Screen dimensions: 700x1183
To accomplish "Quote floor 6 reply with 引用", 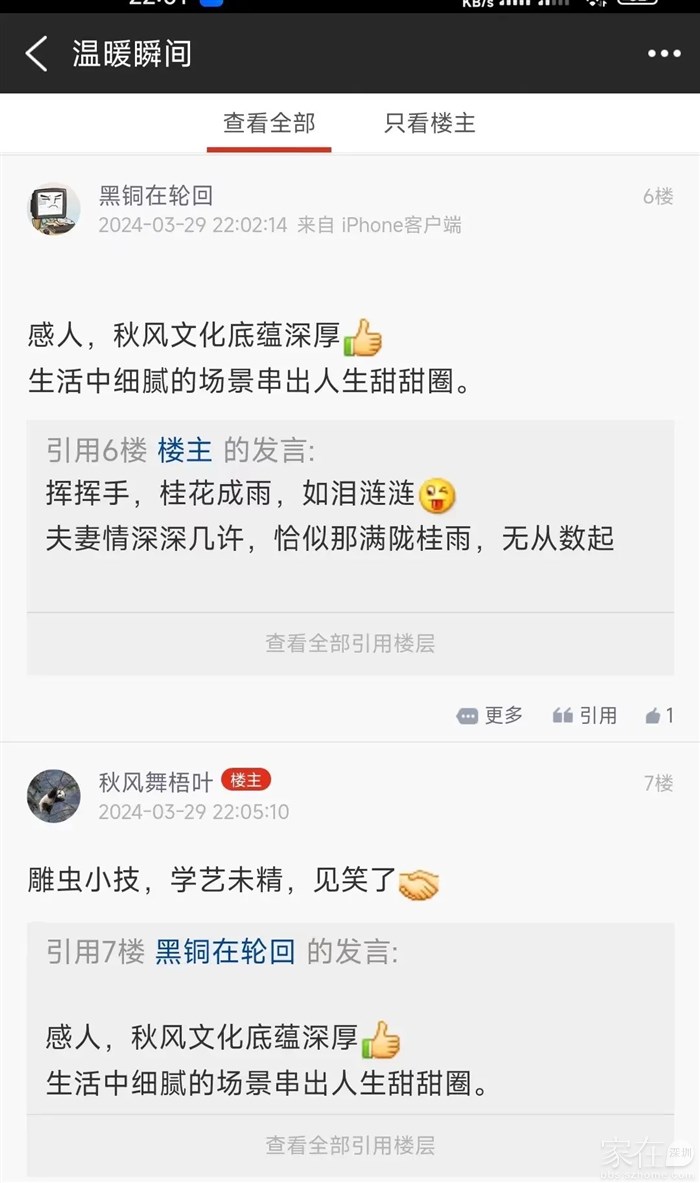I will click(585, 715).
